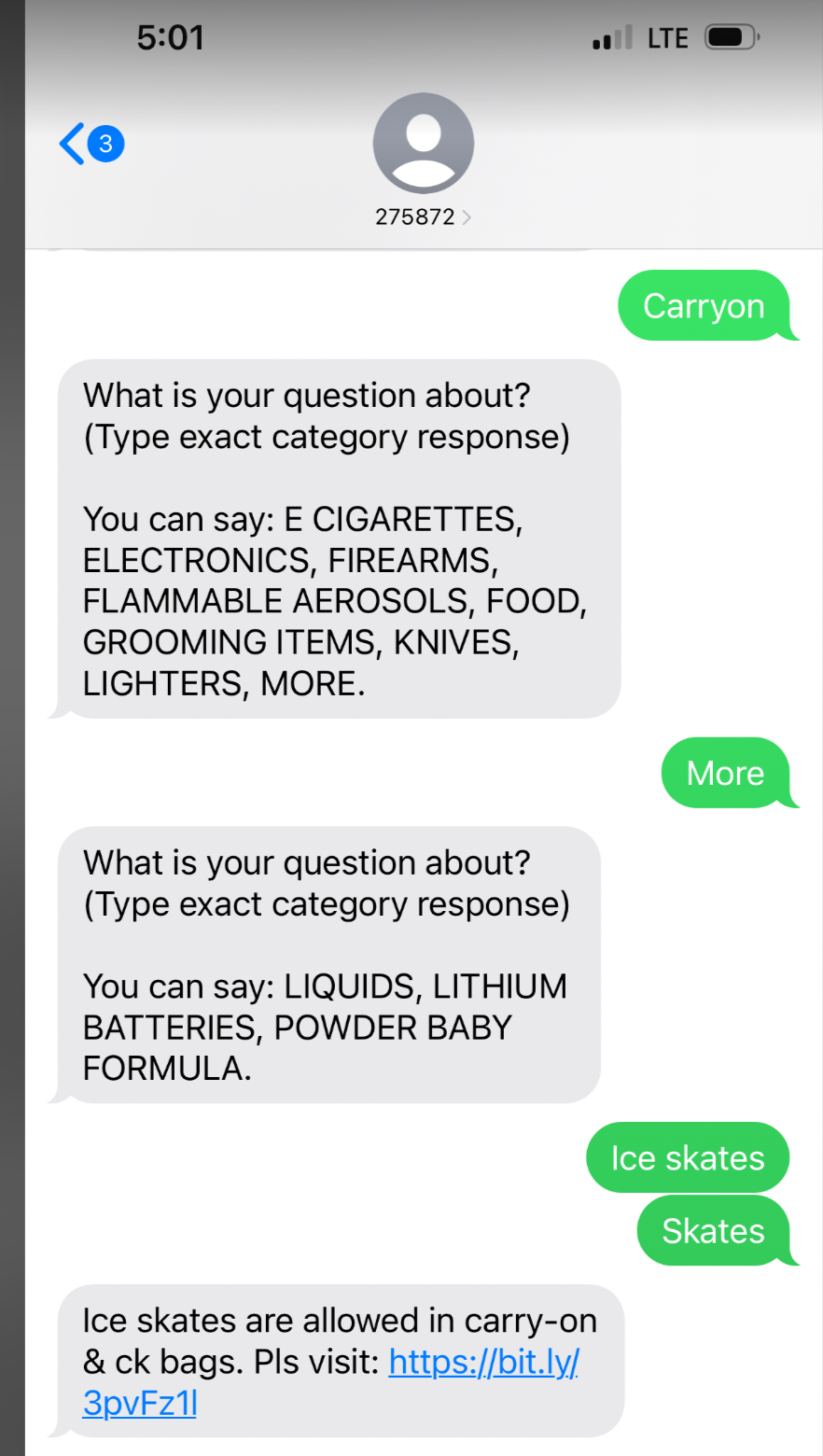
Task: Expand the conversation info by tapping 275872
Action: pyautogui.click(x=417, y=217)
